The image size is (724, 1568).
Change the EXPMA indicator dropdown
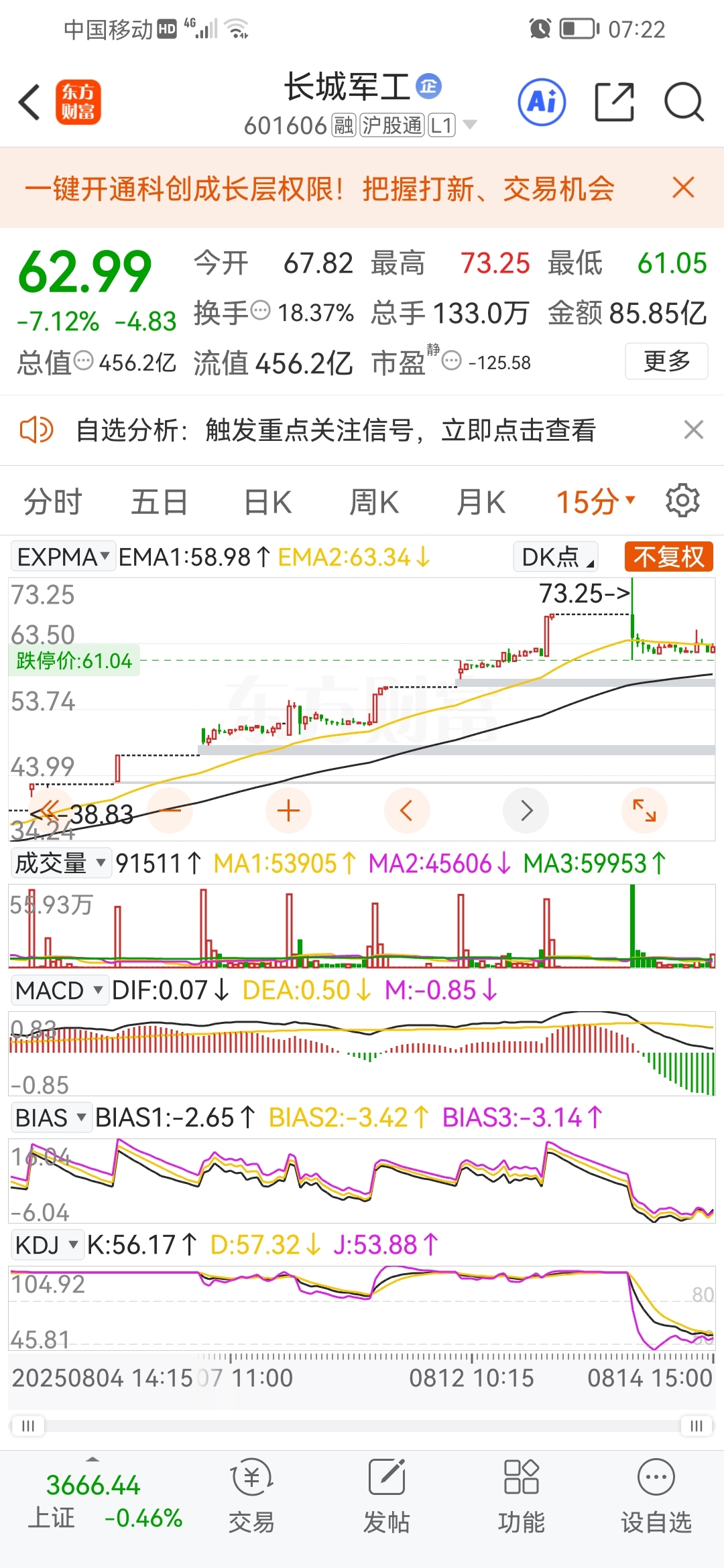[63, 557]
